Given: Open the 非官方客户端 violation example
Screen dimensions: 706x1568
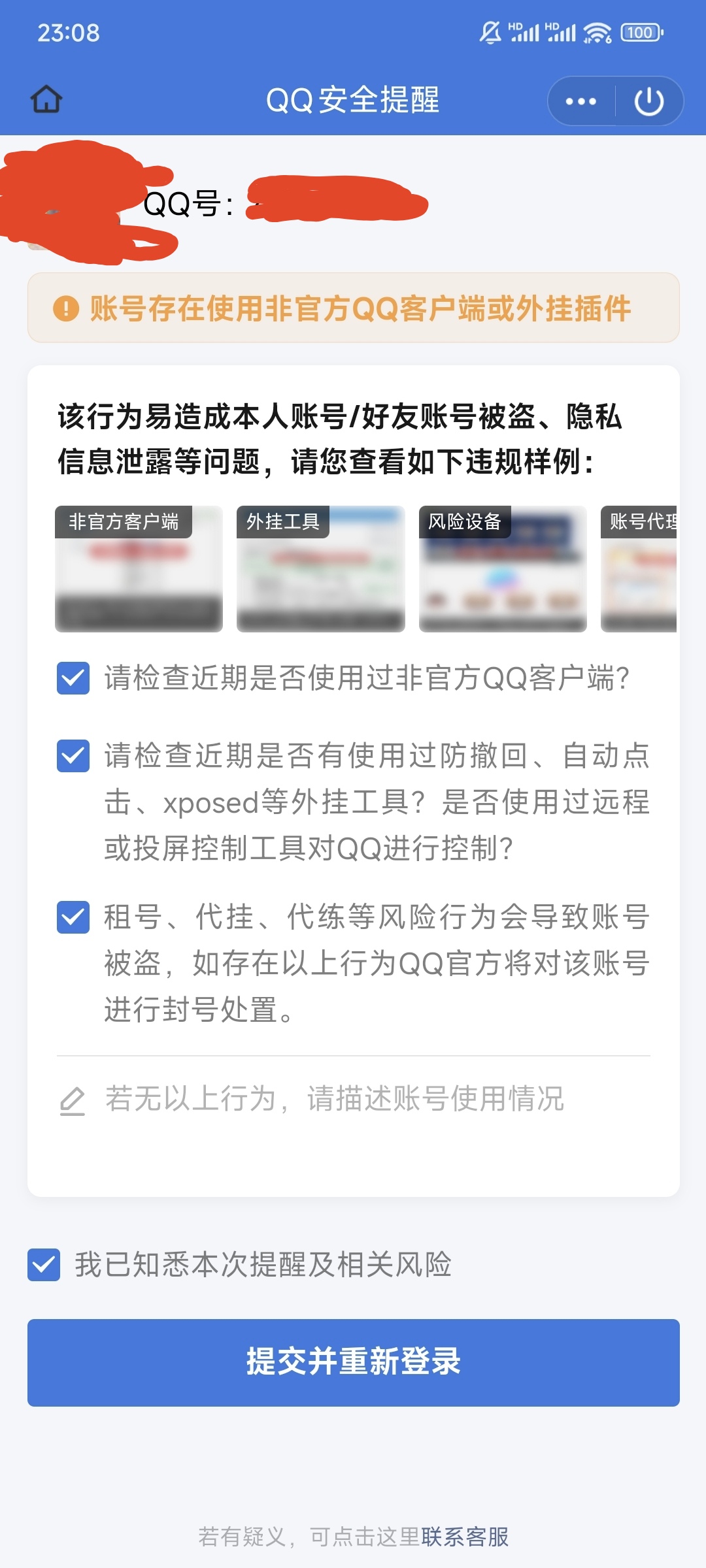Looking at the screenshot, I should click(x=139, y=569).
